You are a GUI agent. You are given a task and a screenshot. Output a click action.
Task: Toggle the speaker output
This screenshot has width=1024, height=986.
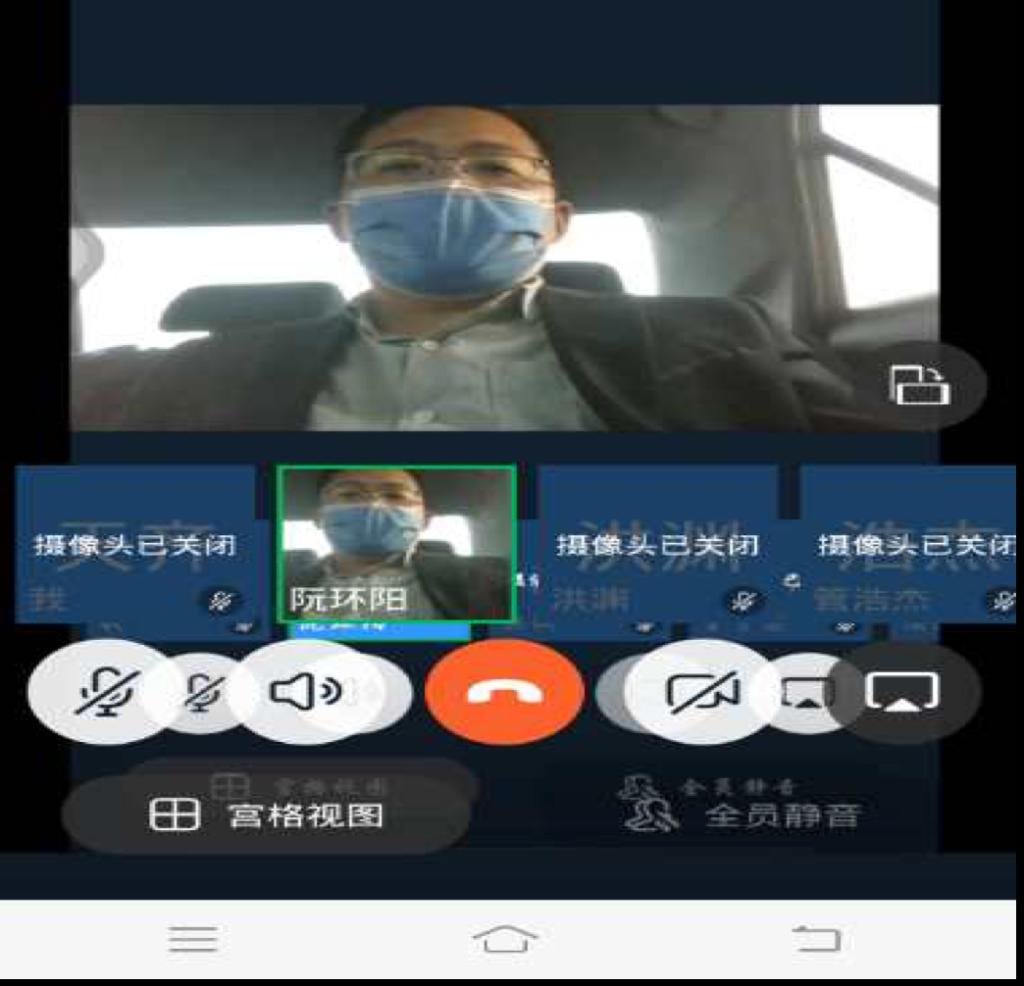[x=305, y=692]
